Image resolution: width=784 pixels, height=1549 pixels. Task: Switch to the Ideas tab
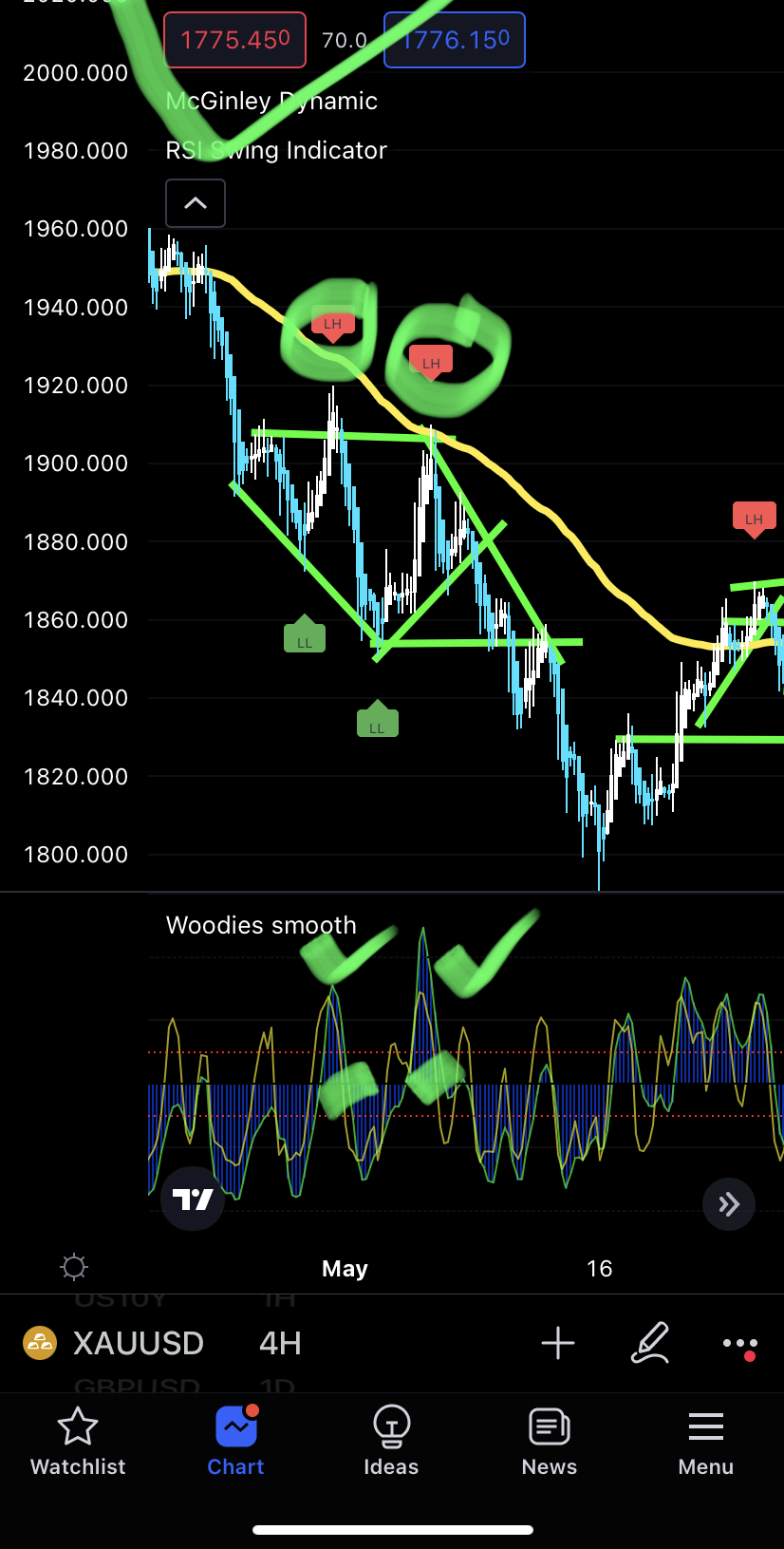[391, 1442]
